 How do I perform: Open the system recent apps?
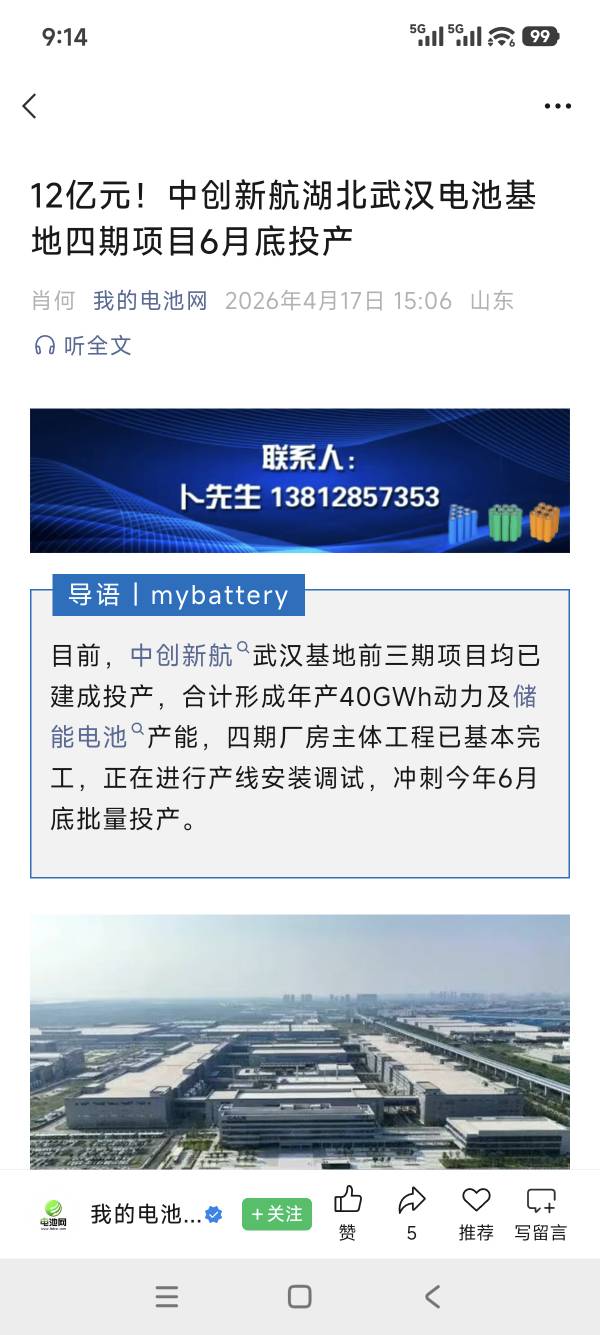[167, 1297]
